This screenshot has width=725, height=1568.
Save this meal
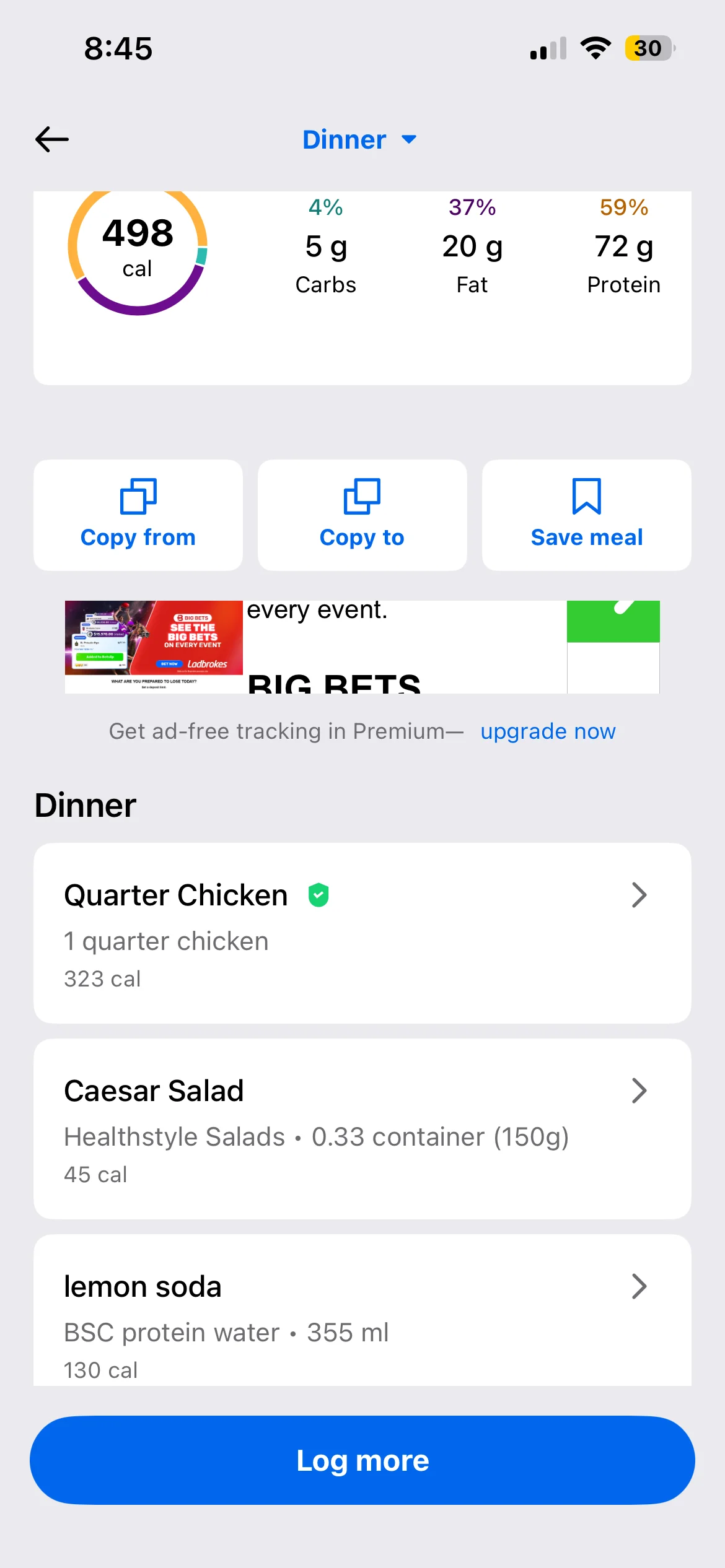586,515
